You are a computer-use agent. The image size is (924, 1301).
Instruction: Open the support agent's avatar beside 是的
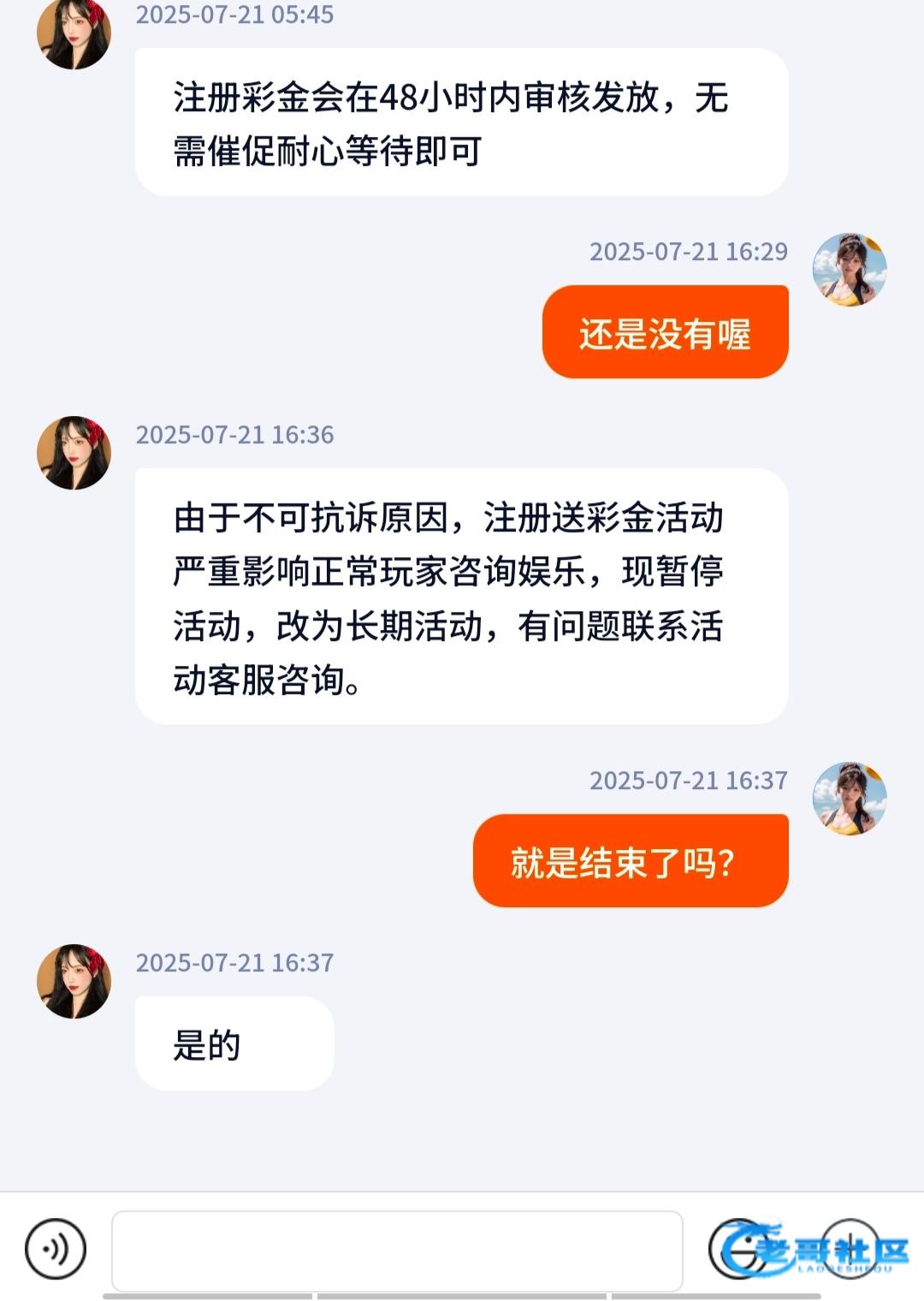point(74,981)
